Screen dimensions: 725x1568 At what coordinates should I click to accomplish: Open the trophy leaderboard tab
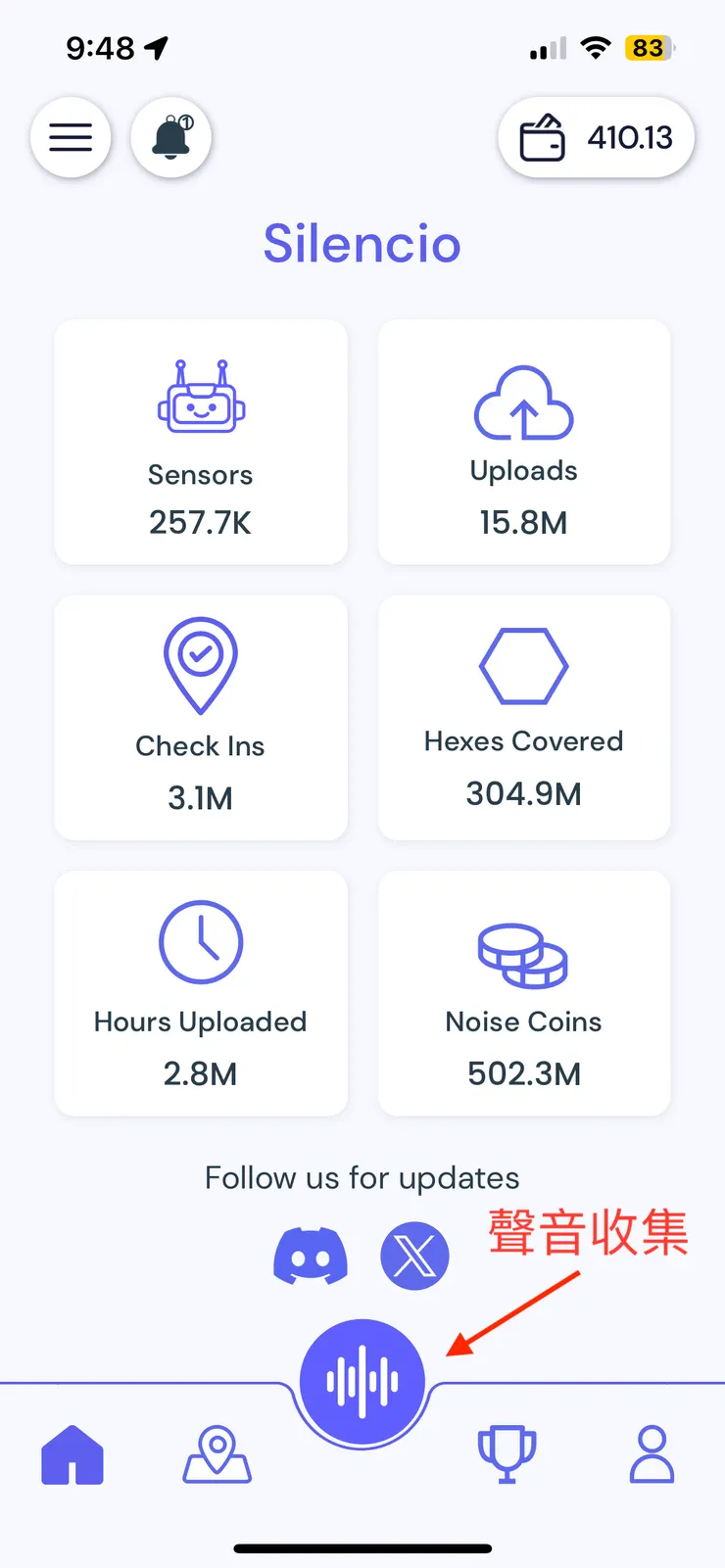point(507,1455)
